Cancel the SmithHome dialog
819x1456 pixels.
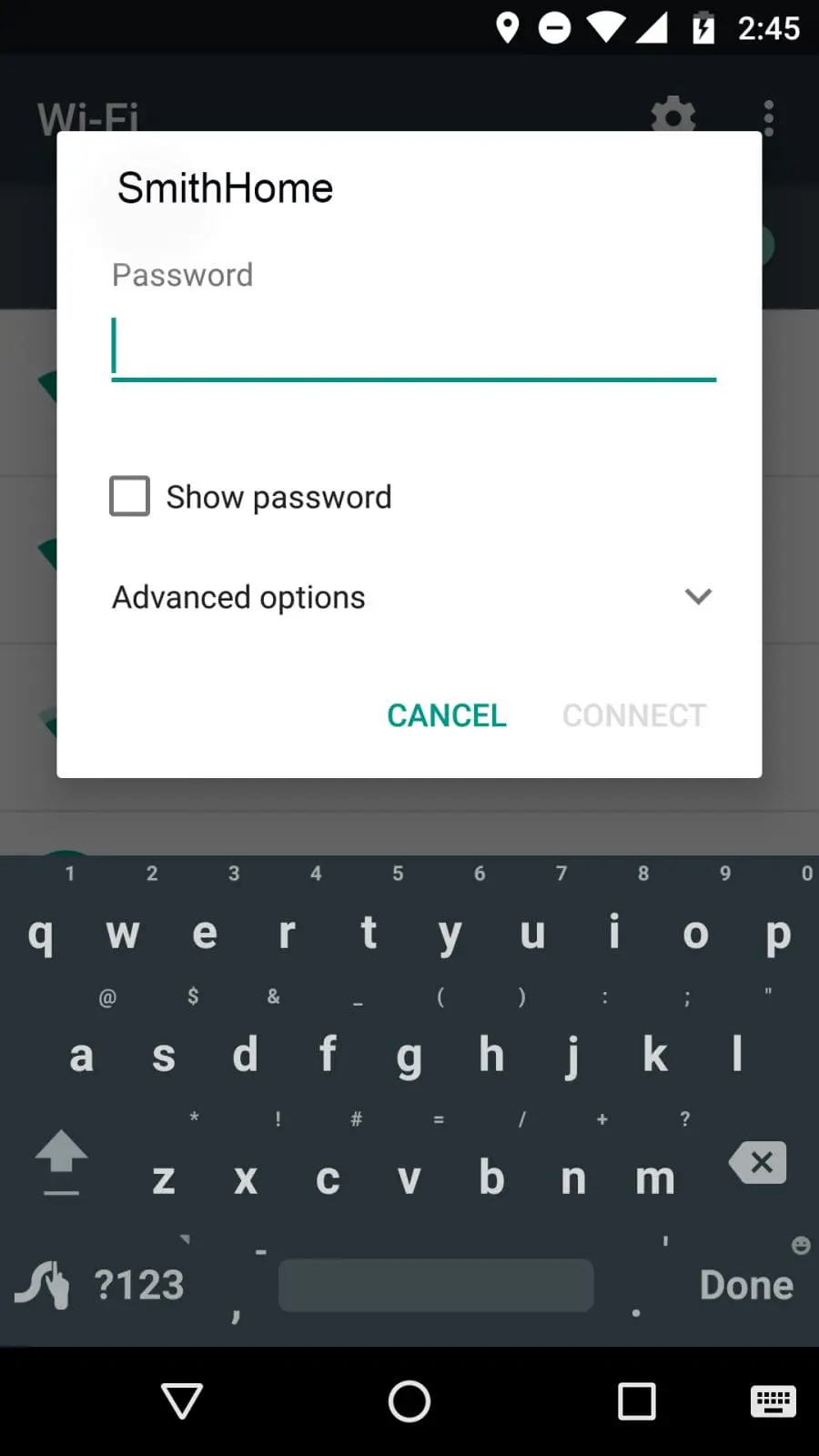[446, 715]
